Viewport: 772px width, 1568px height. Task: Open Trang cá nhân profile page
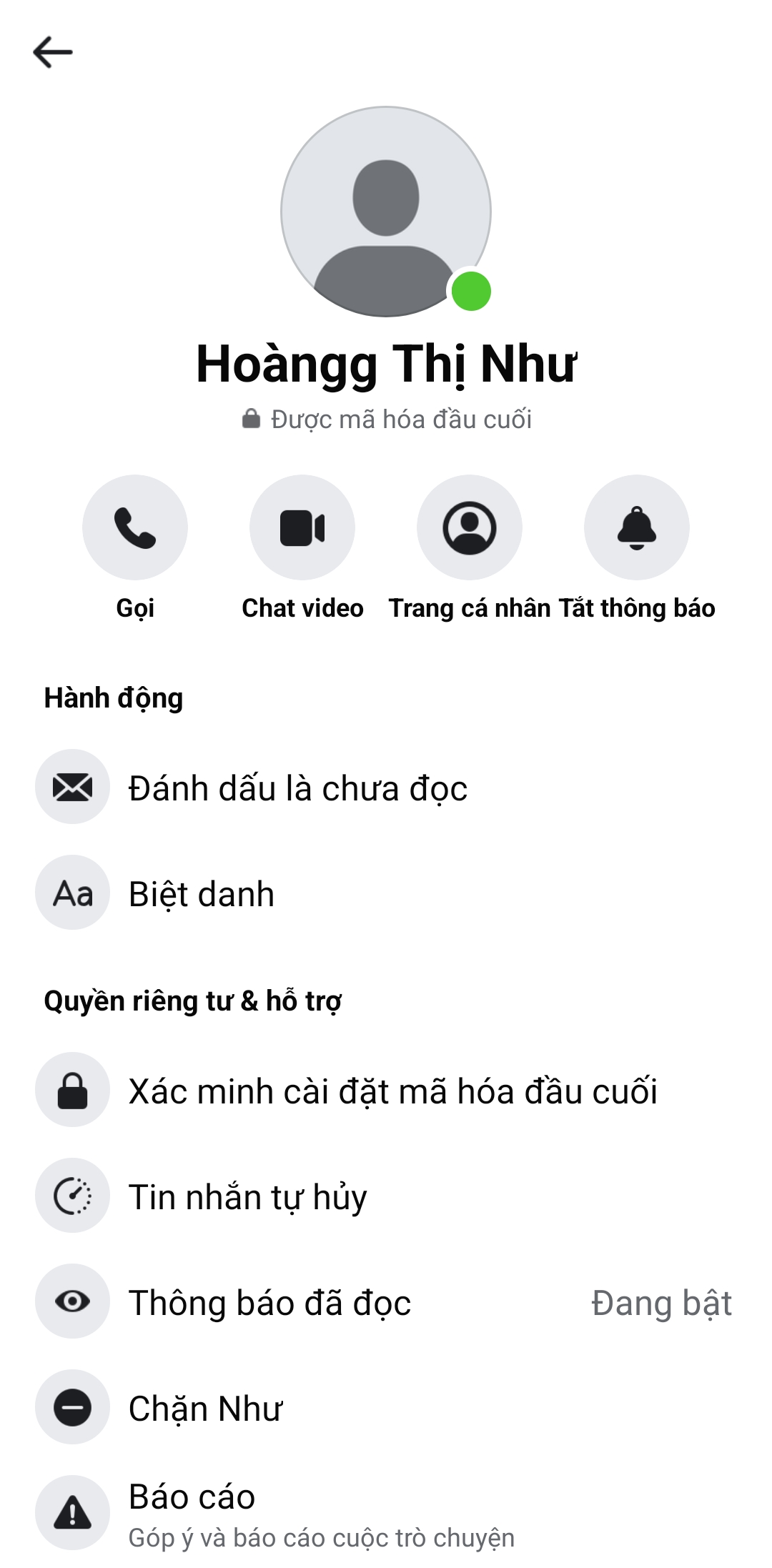[470, 528]
